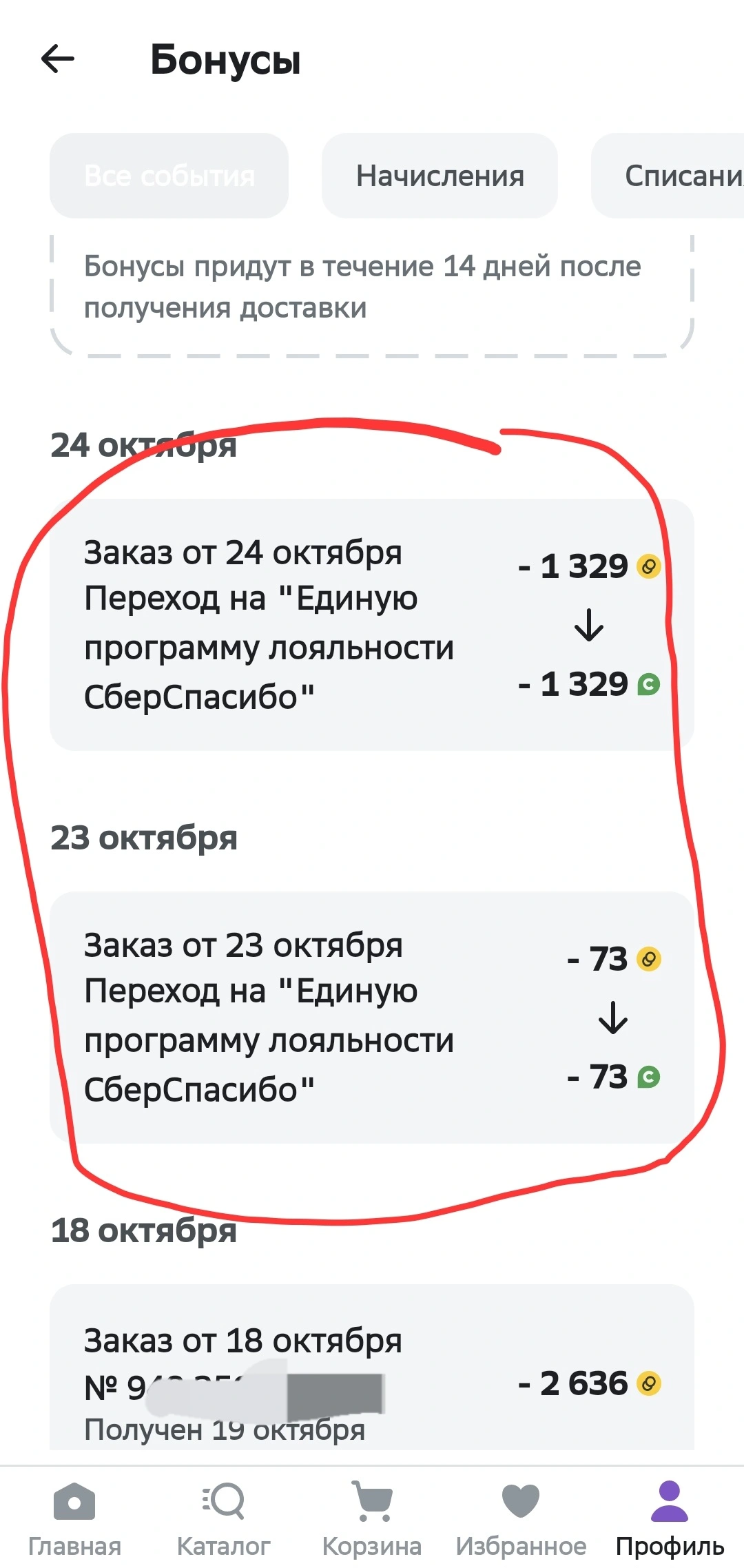Switch to the Начисления filter
This screenshot has height=1568, width=744.
[x=440, y=176]
